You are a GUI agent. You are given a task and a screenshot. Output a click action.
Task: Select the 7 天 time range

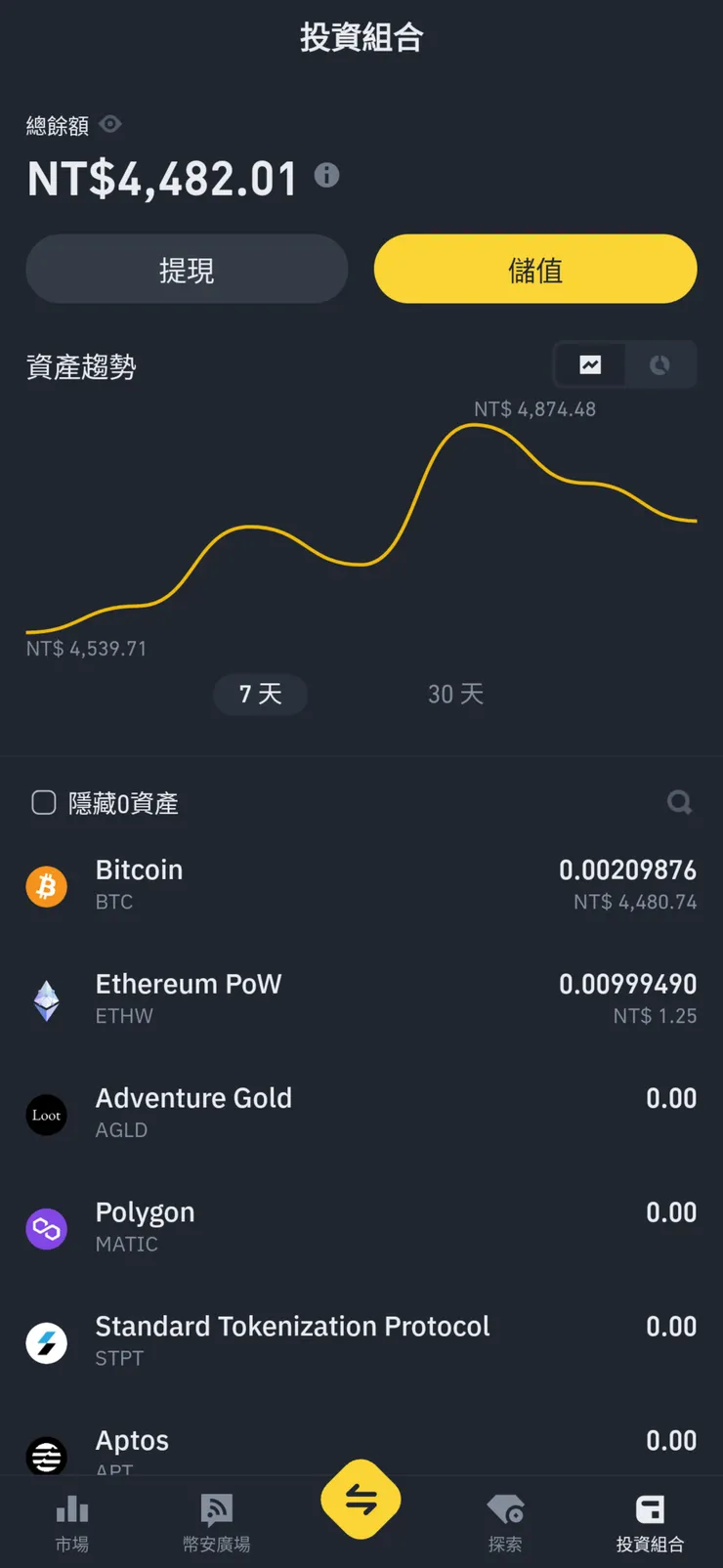point(260,695)
